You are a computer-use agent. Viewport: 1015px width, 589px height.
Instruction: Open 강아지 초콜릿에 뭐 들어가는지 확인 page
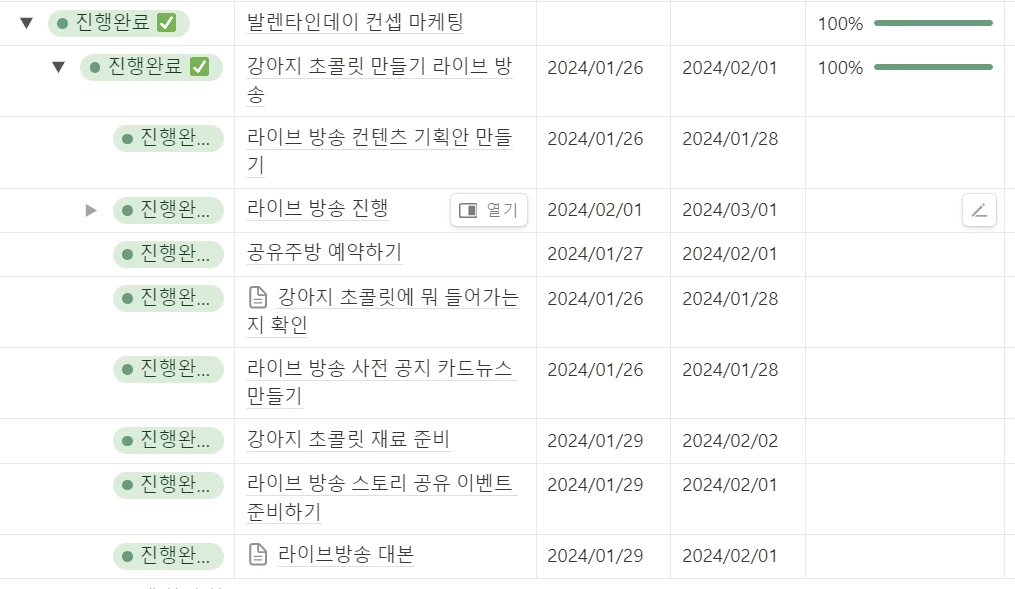[x=397, y=297]
